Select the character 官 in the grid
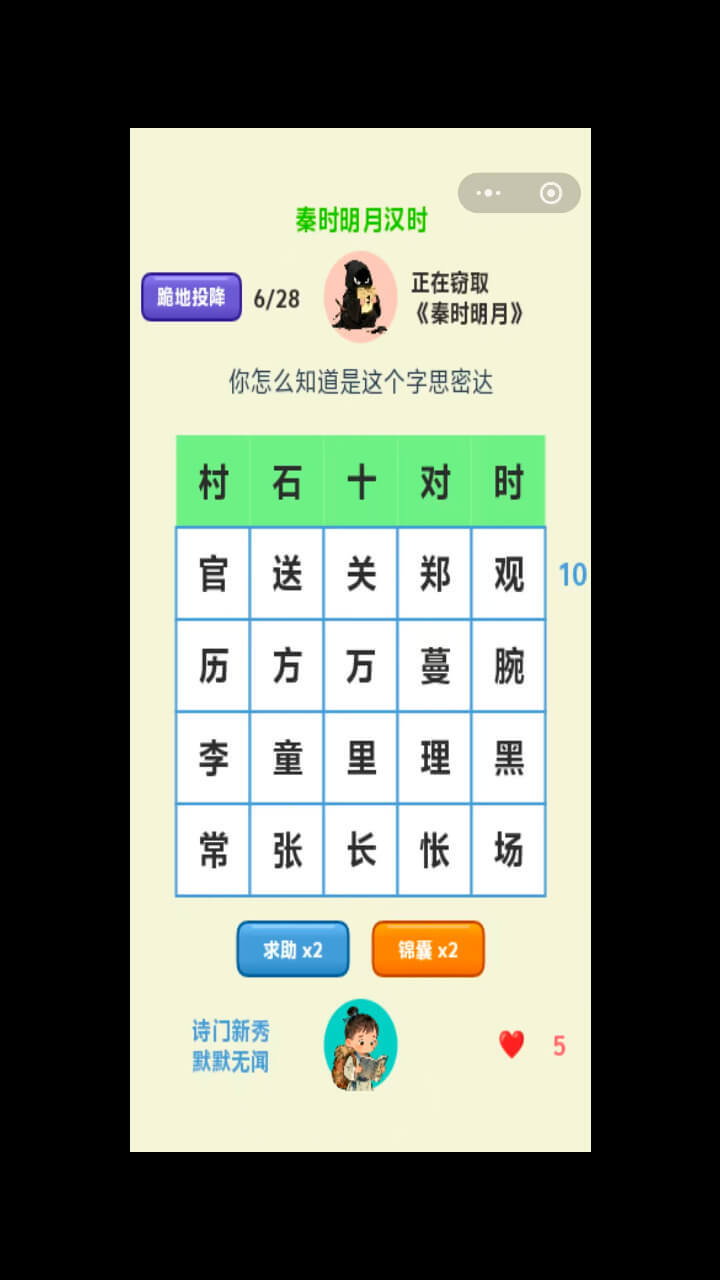The height and width of the screenshot is (1280, 720). (x=213, y=574)
